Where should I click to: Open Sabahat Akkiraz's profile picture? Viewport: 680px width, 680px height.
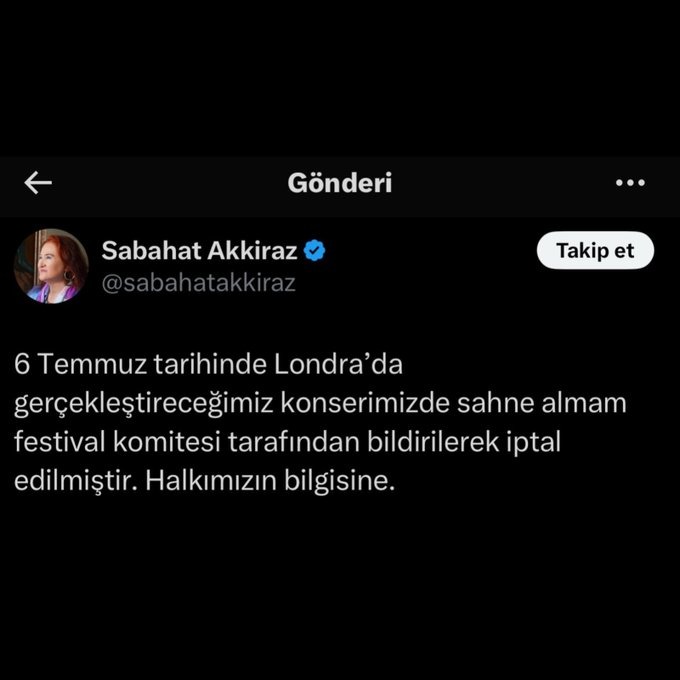point(50,266)
